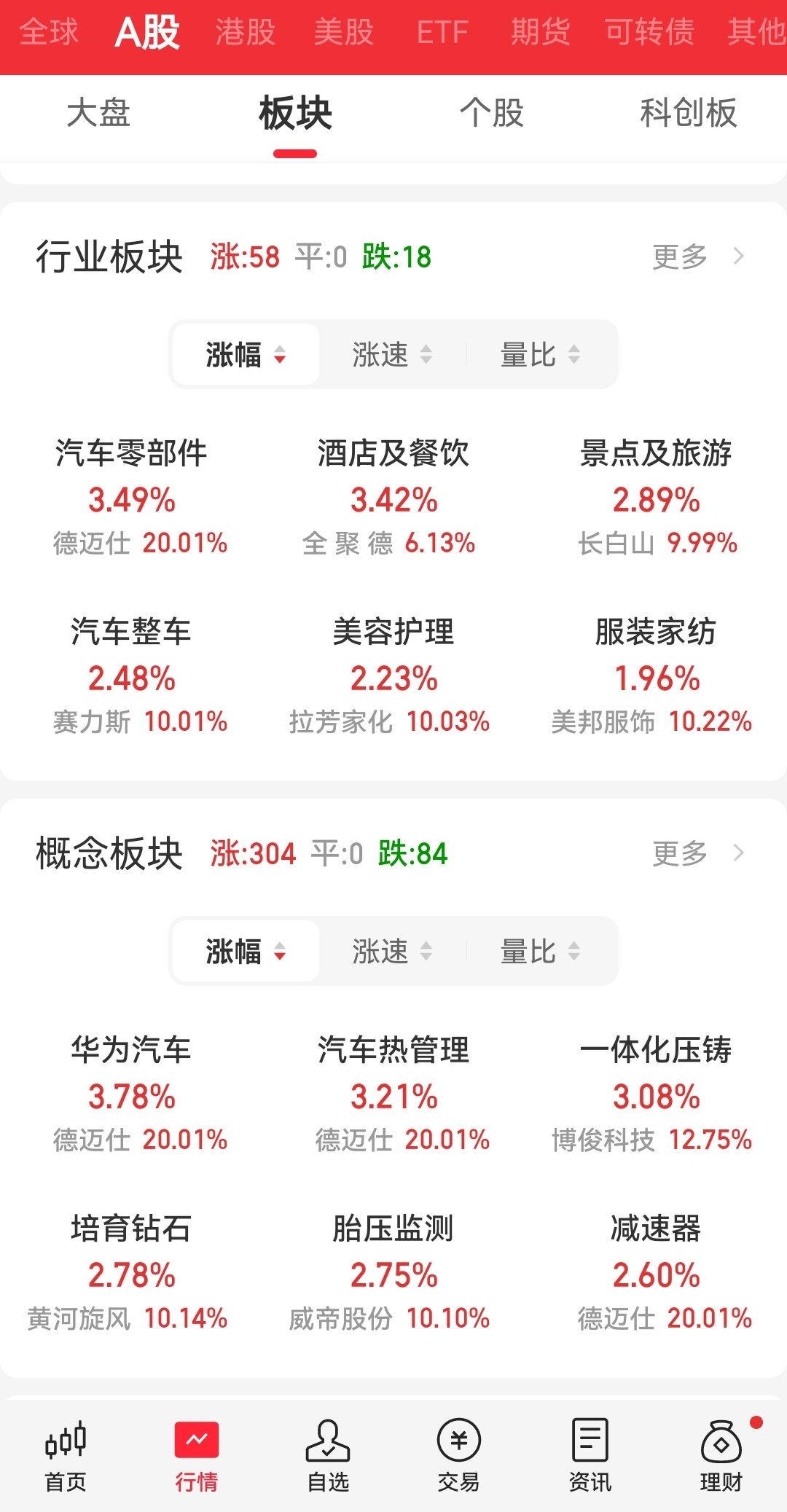Switch to the 港股 market tab
Image resolution: width=787 pixels, height=1512 pixels.
pyautogui.click(x=246, y=32)
